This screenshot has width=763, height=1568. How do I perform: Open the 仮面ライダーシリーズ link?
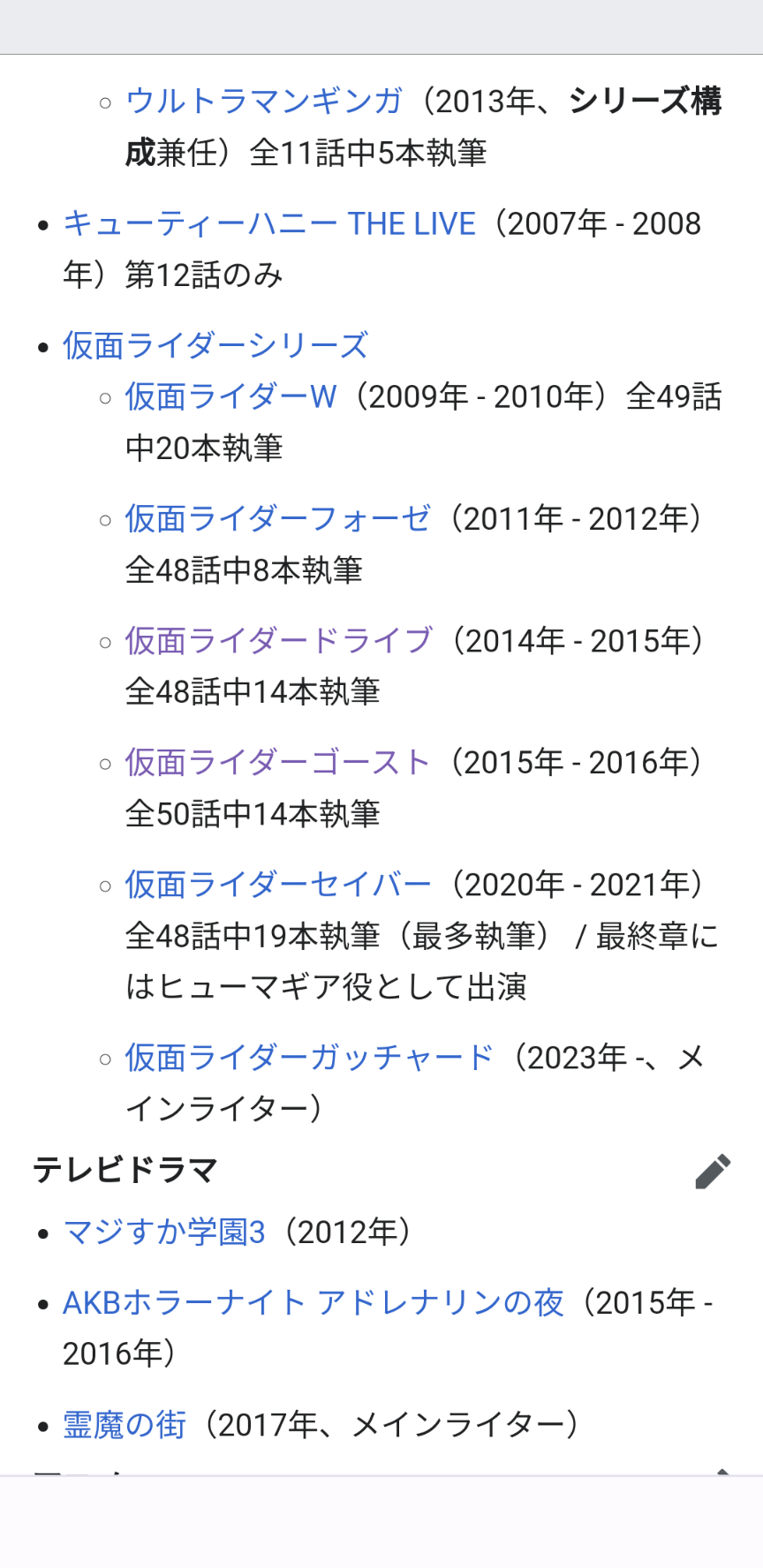(x=215, y=345)
